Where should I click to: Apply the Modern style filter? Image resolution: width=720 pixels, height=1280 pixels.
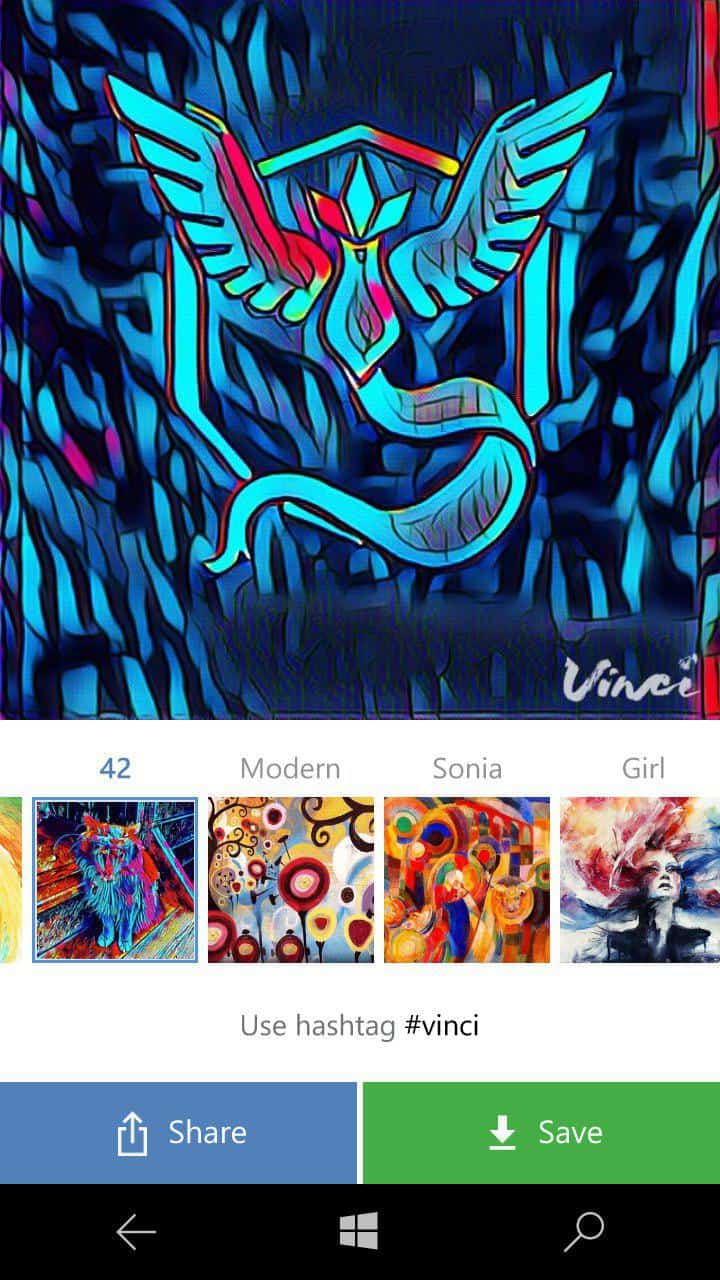pos(291,879)
